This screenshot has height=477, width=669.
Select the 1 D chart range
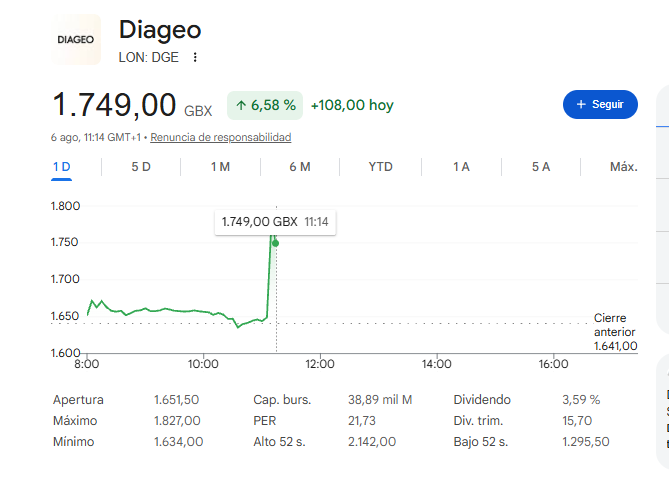click(61, 167)
